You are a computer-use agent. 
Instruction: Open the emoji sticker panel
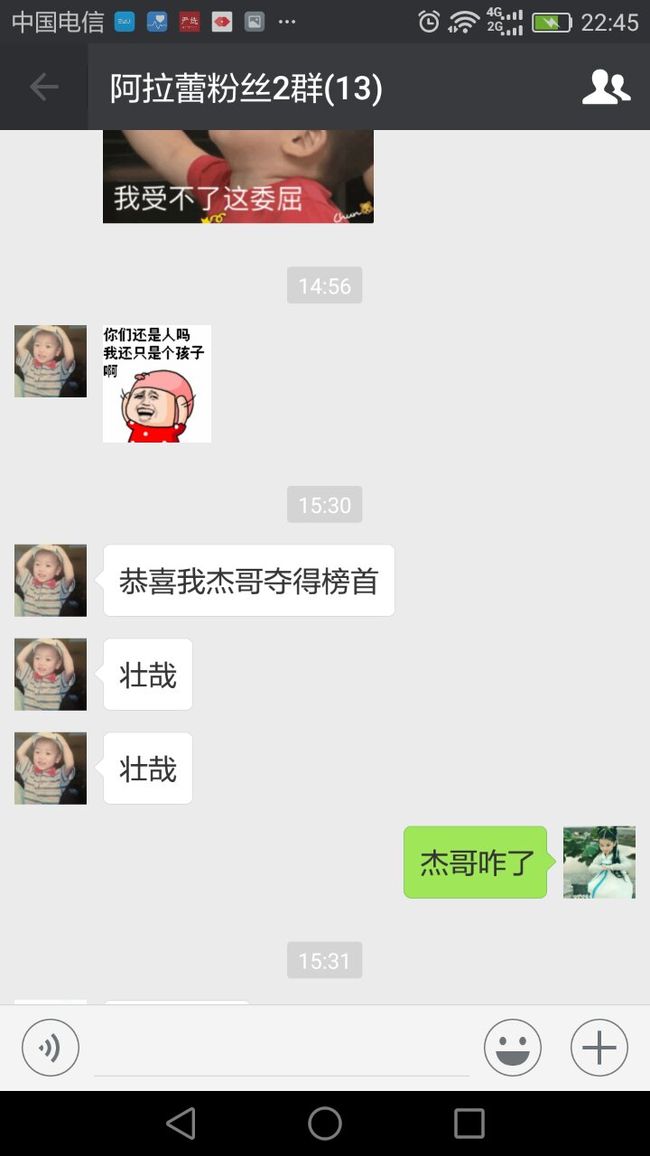[512, 1048]
